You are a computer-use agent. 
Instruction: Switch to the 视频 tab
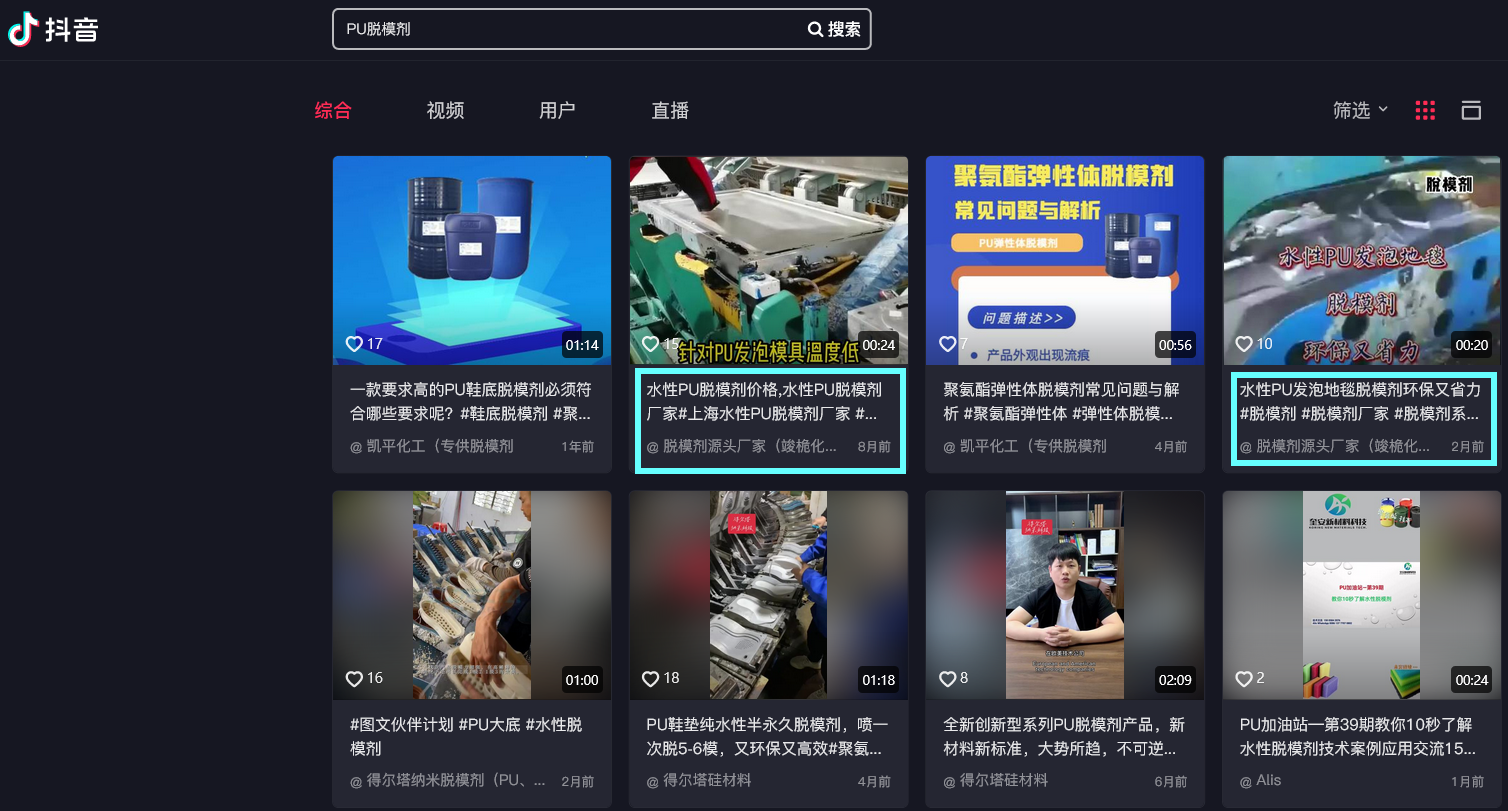point(445,111)
